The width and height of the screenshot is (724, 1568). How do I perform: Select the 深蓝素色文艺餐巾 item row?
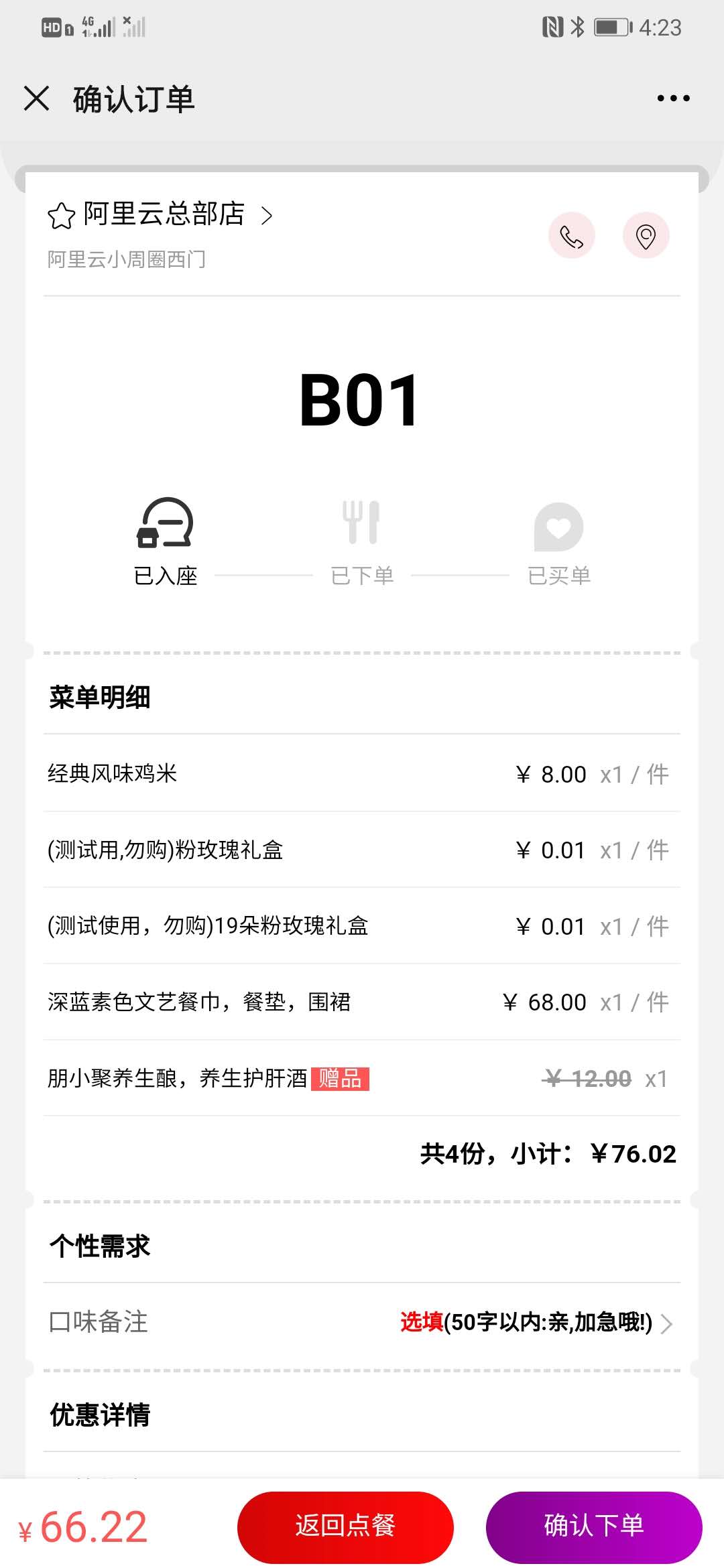[x=362, y=1002]
